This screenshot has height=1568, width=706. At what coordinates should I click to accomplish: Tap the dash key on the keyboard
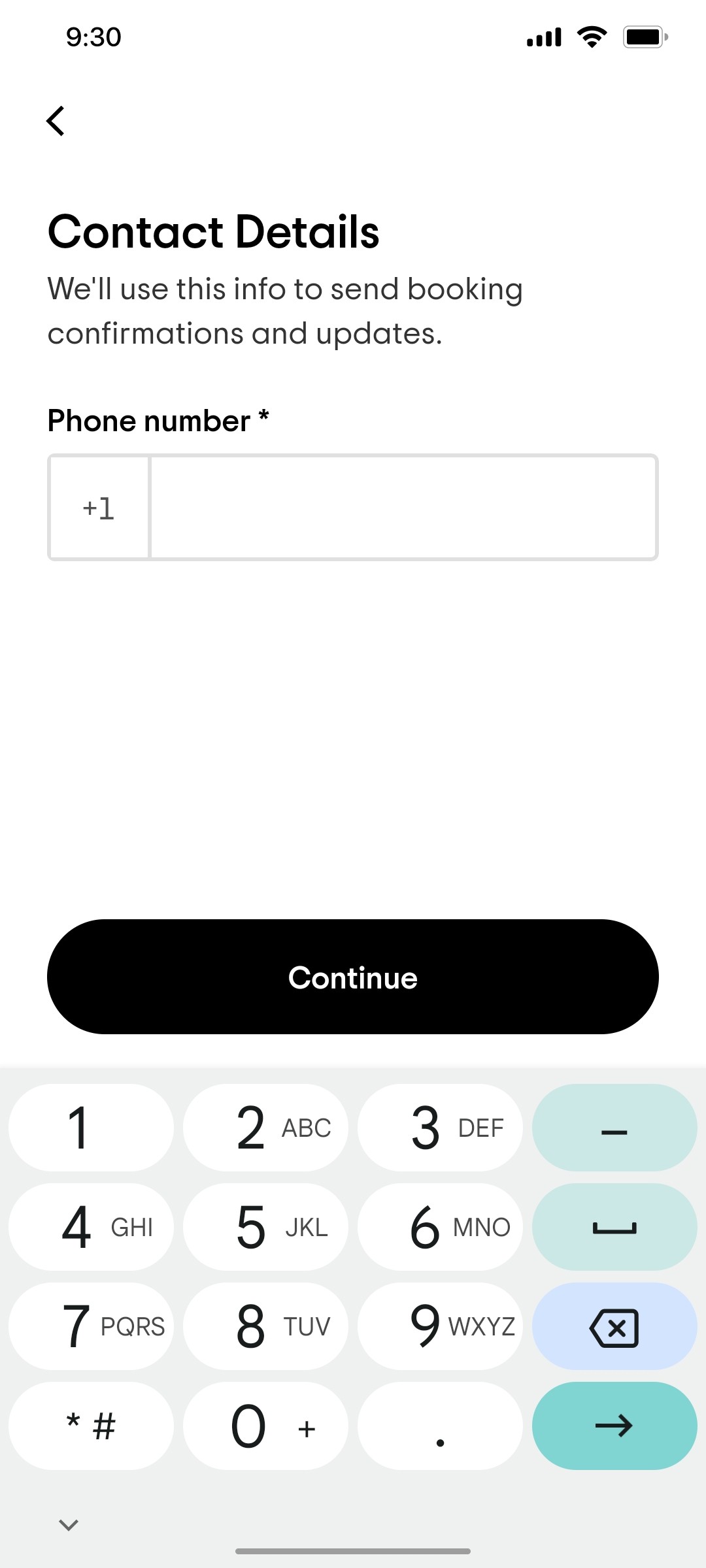pos(614,1128)
